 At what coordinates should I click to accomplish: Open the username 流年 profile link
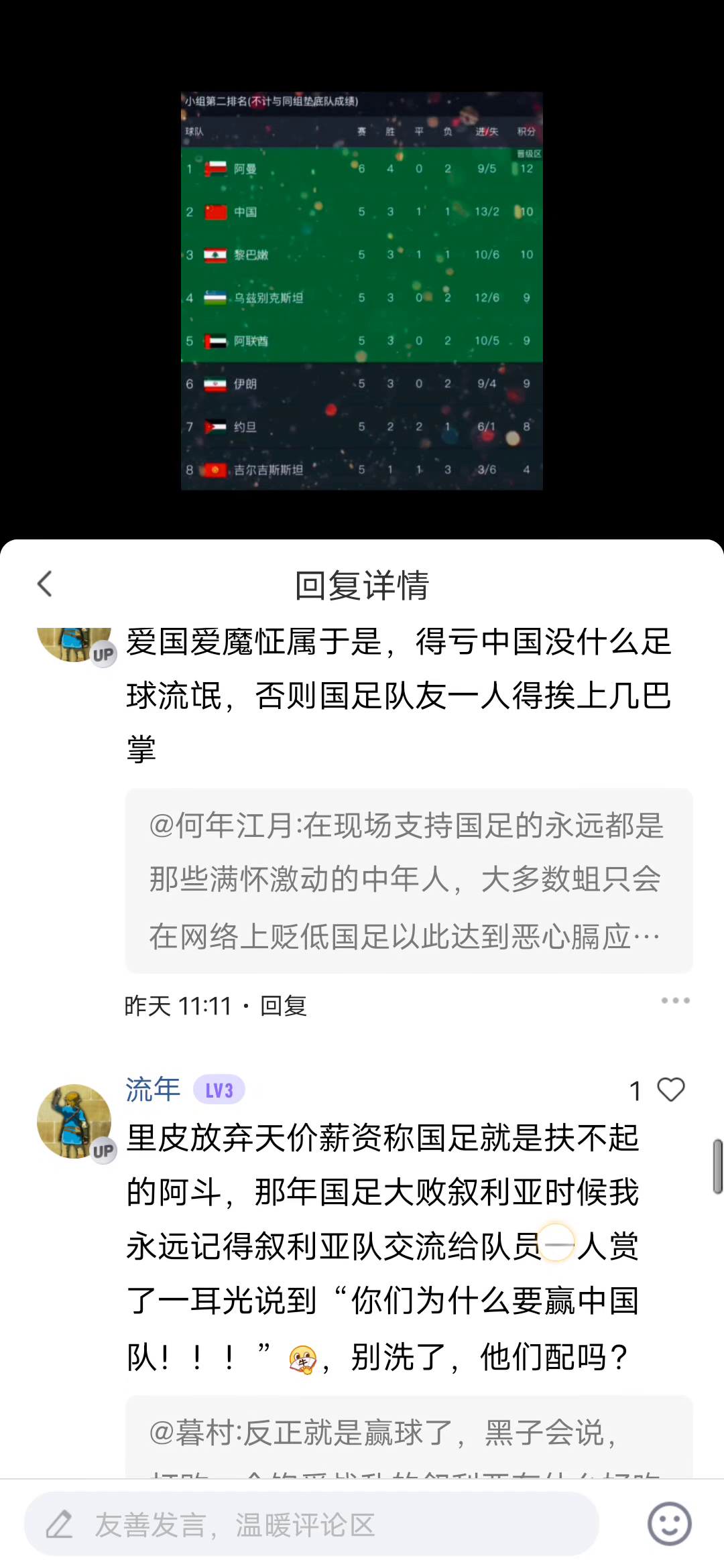pyautogui.click(x=153, y=1089)
